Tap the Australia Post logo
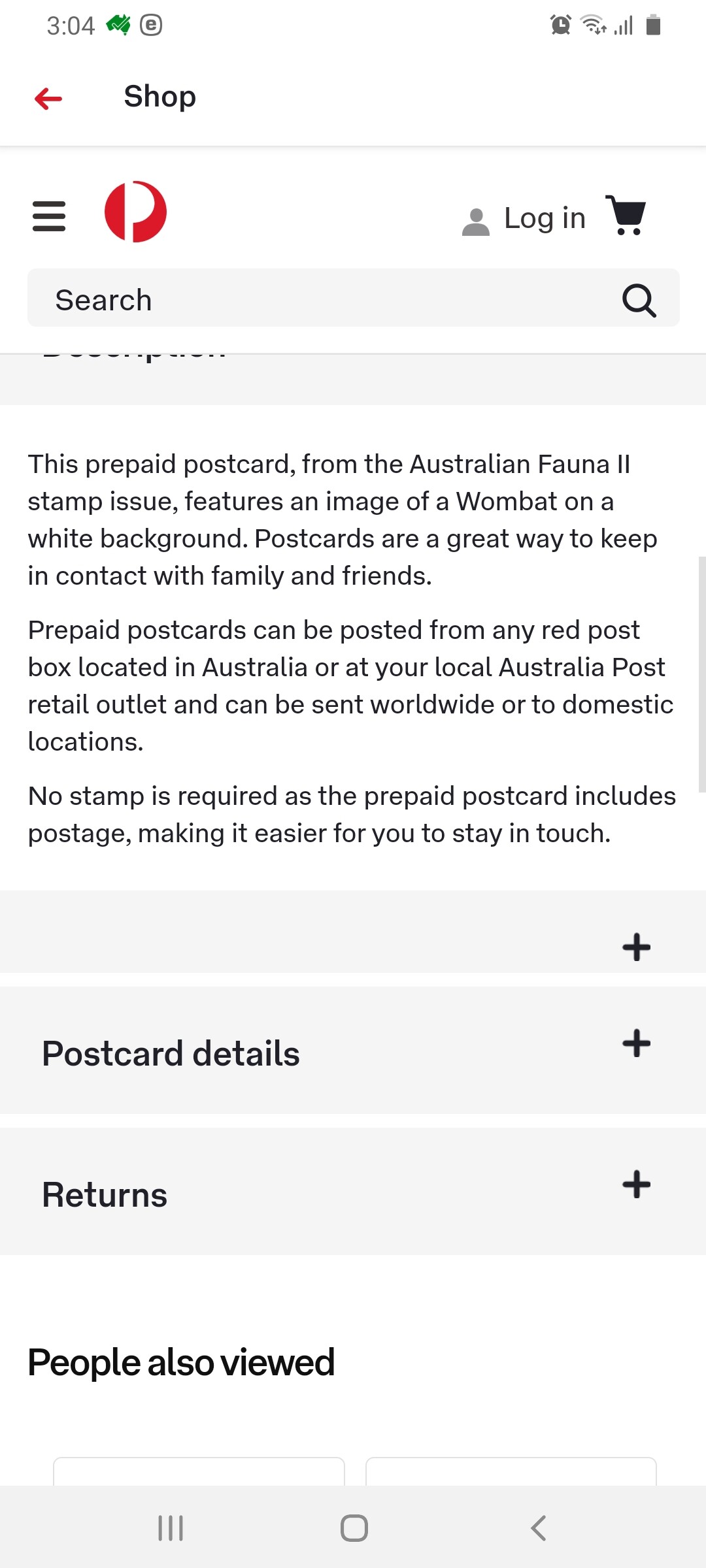Viewport: 706px width, 1568px height. tap(135, 212)
